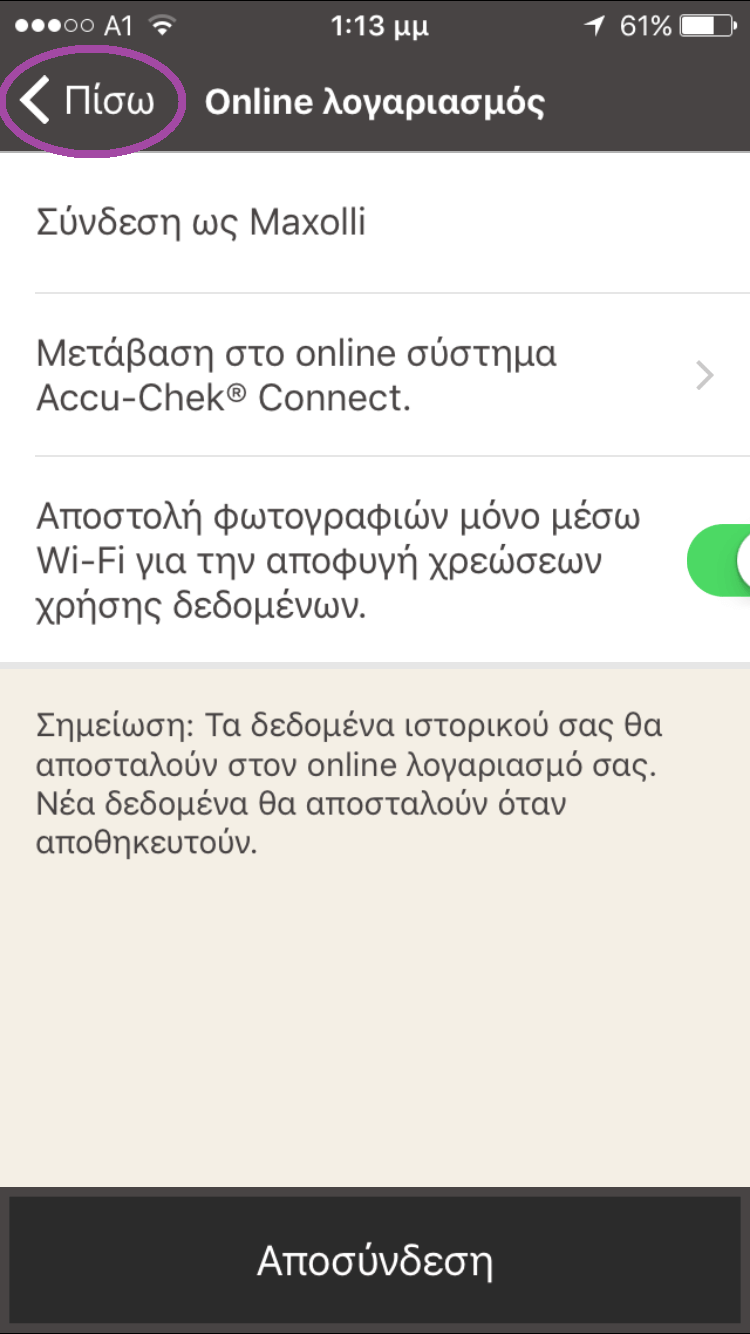The image size is (750, 1334).
Task: Go back with the Πίσω button
Action: pyautogui.click(x=88, y=102)
